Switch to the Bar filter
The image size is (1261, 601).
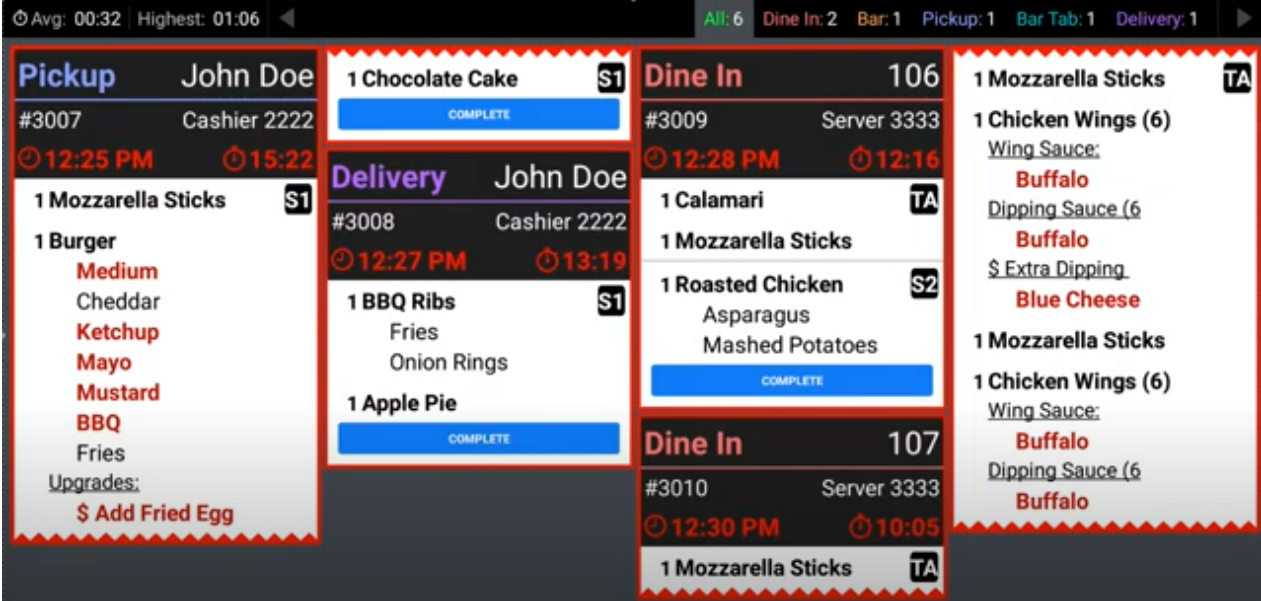(x=879, y=19)
